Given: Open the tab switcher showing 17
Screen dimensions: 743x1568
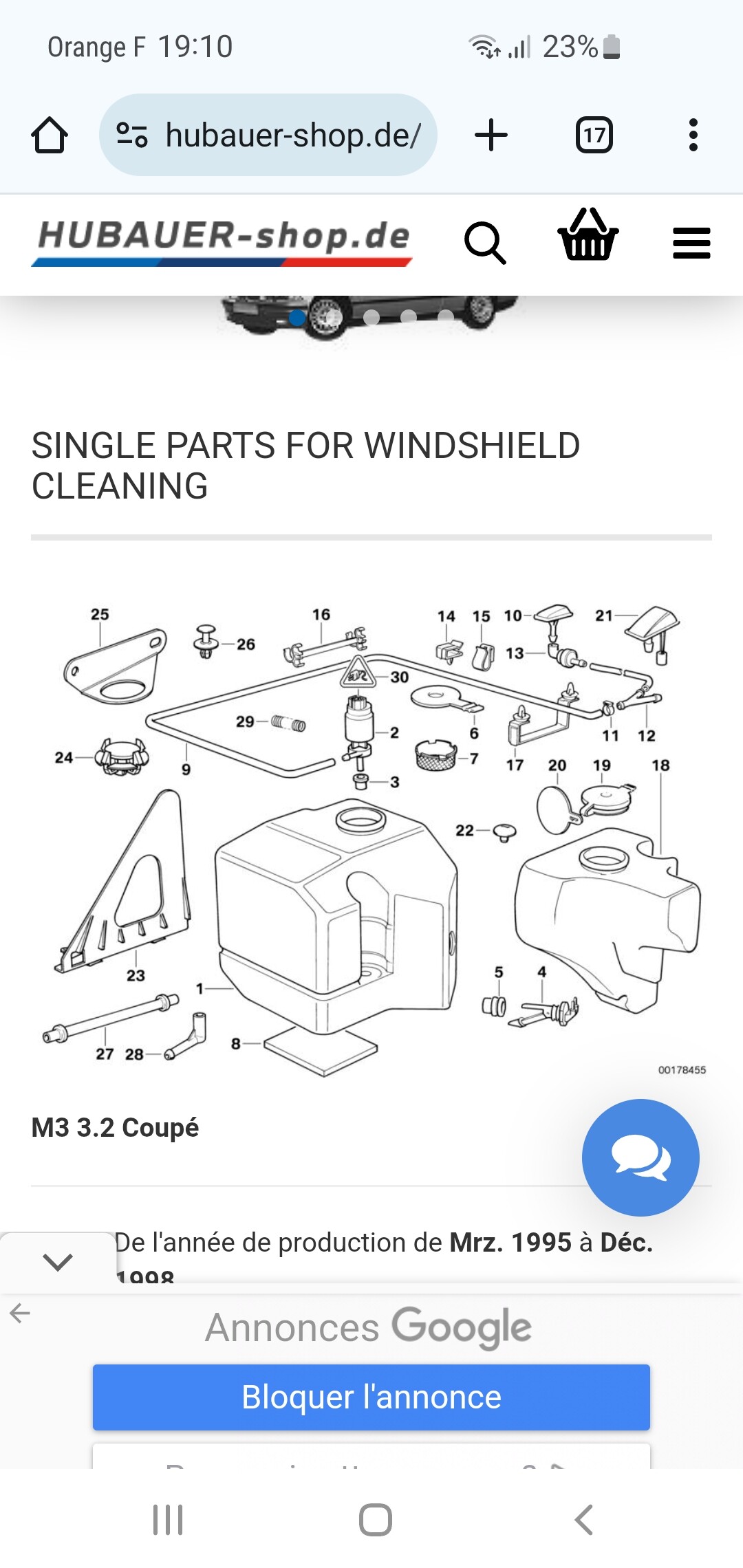Looking at the screenshot, I should [594, 135].
